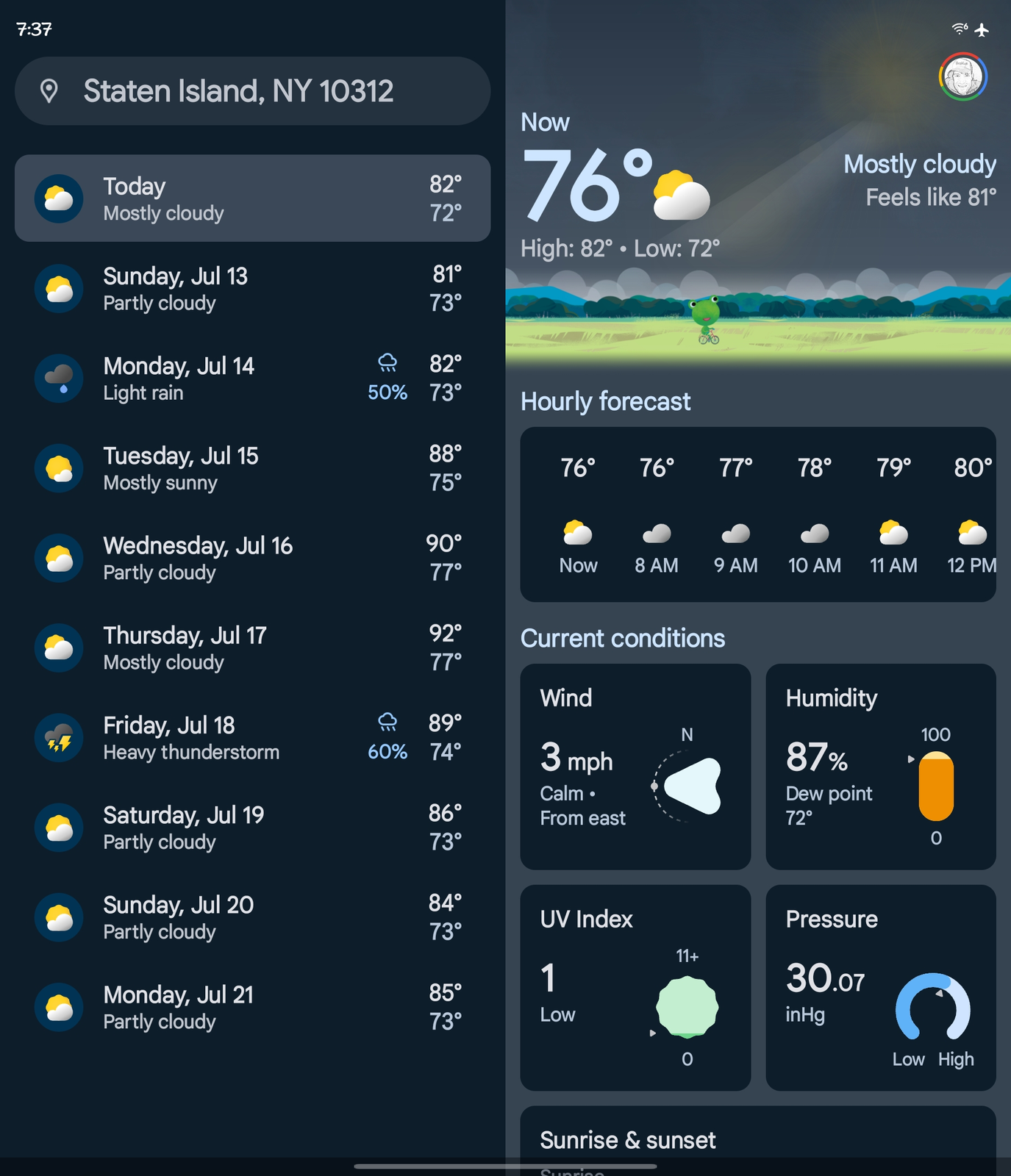
Task: Select Saturday, Jul 19 forecast
Action: (252, 827)
